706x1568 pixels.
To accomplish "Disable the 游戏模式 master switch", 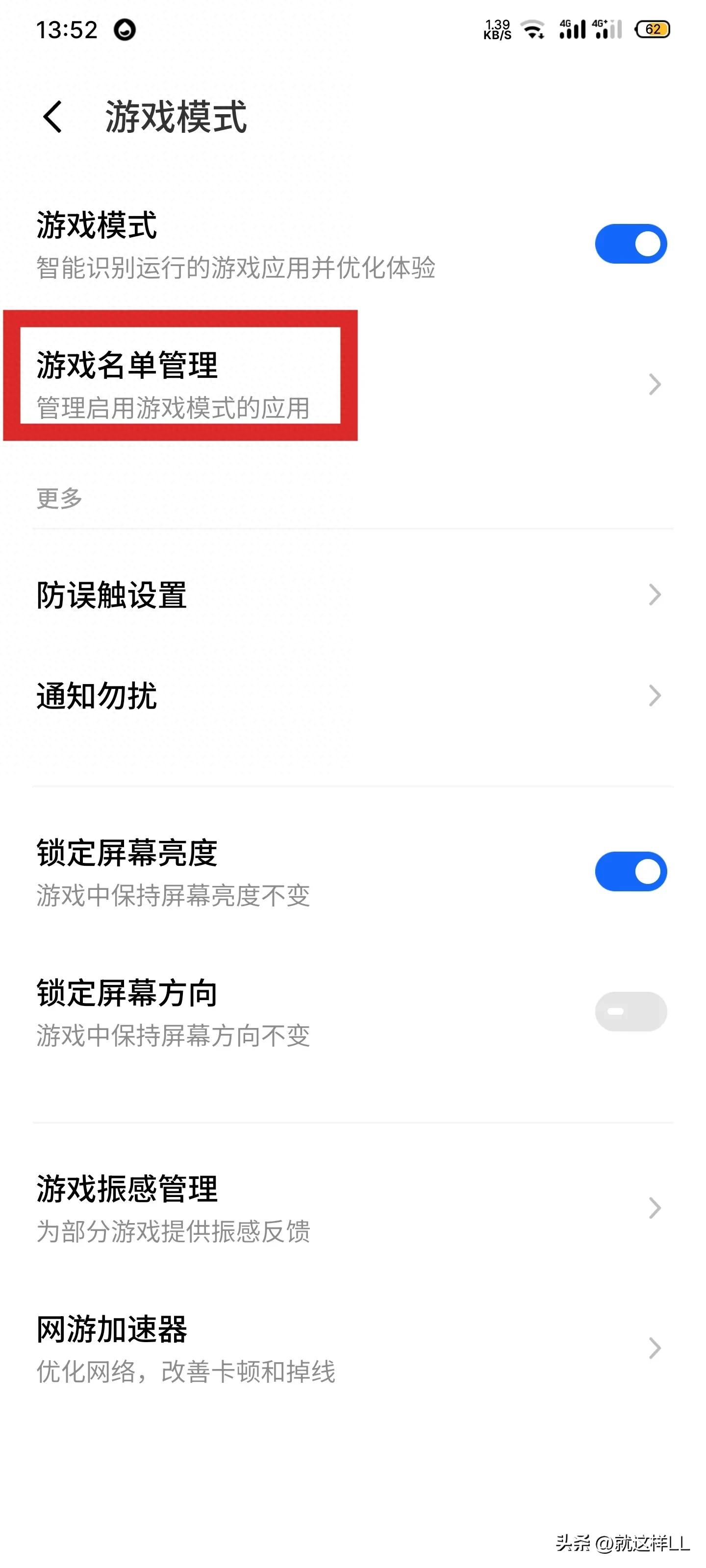I will coord(631,243).
